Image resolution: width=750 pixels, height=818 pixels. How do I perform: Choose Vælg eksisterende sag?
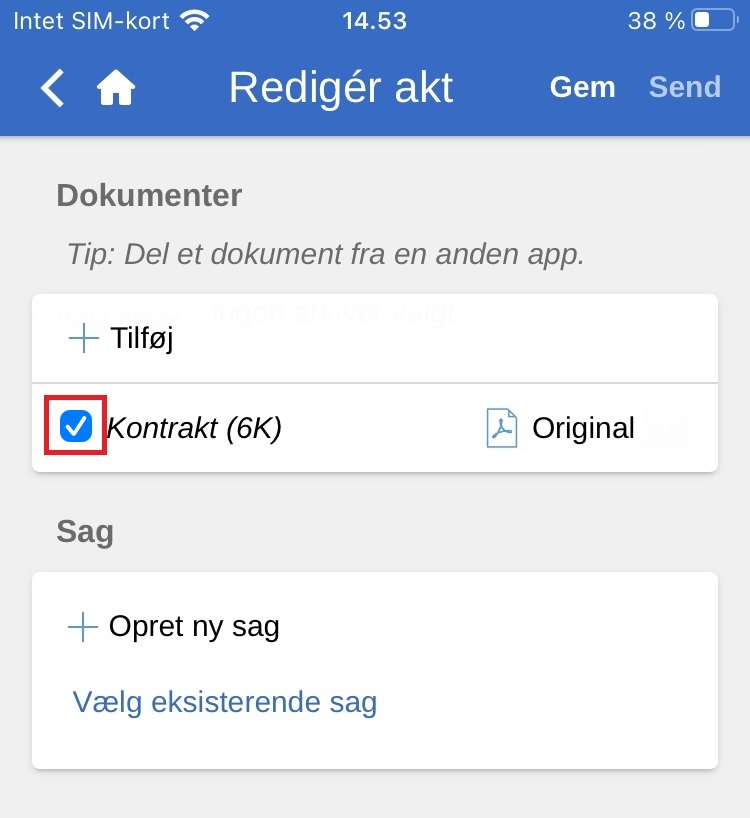pyautogui.click(x=225, y=702)
